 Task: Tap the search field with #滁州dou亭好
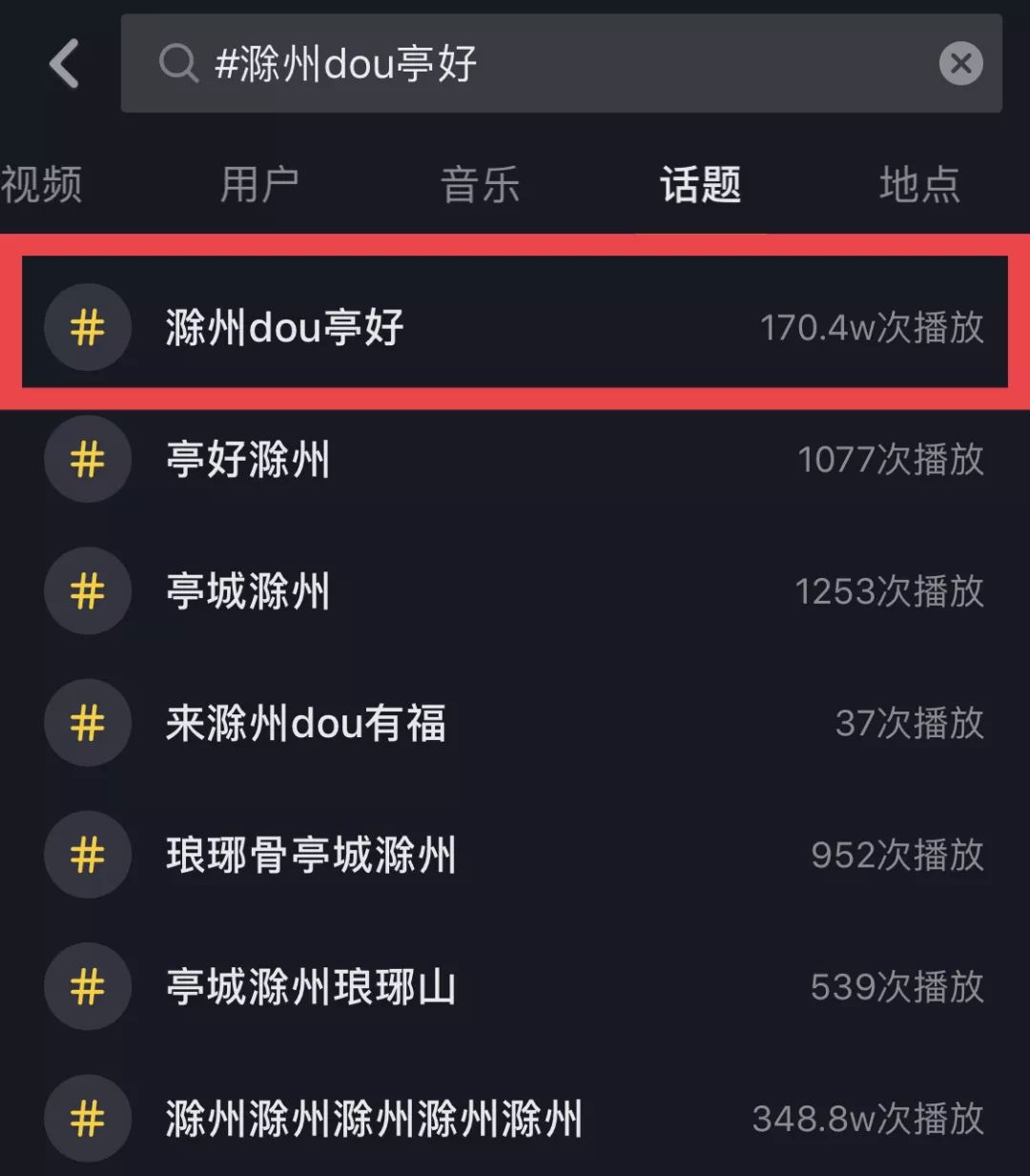534,64
